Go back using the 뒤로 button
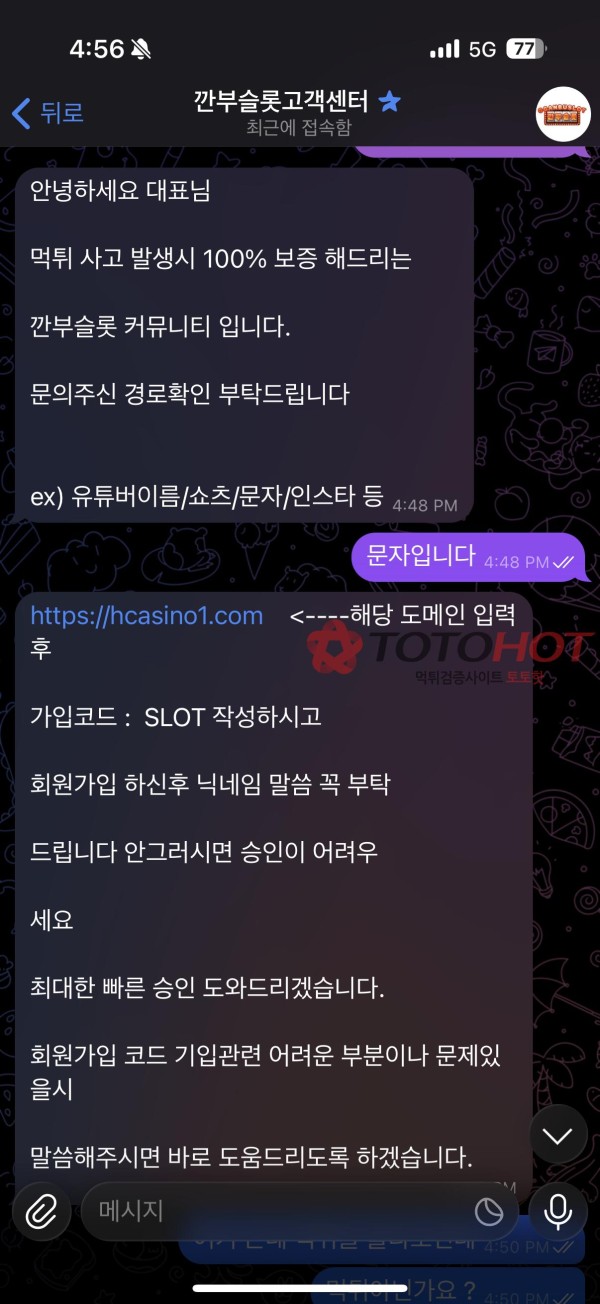Screen dimensions: 600x1304 coord(47,113)
